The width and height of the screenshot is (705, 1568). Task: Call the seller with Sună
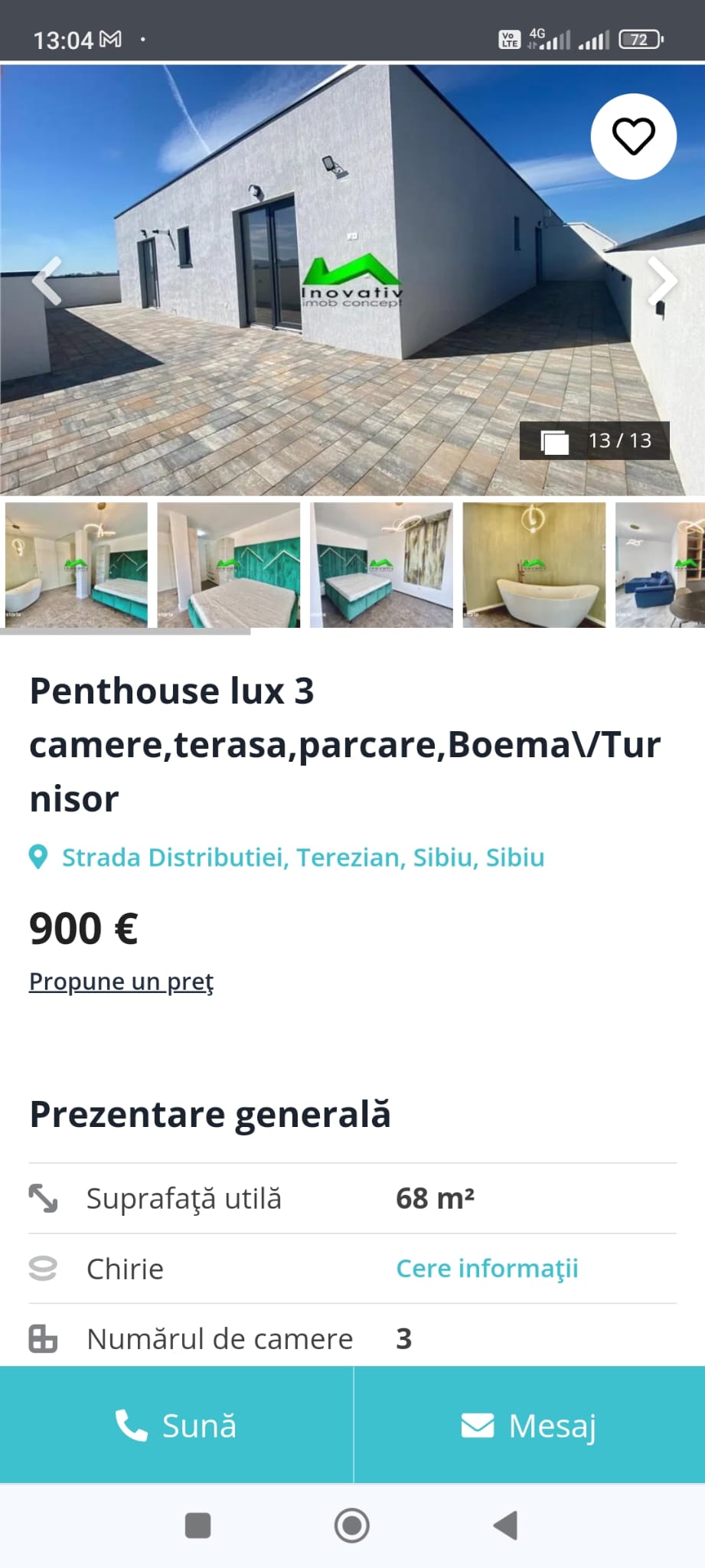(176, 1425)
